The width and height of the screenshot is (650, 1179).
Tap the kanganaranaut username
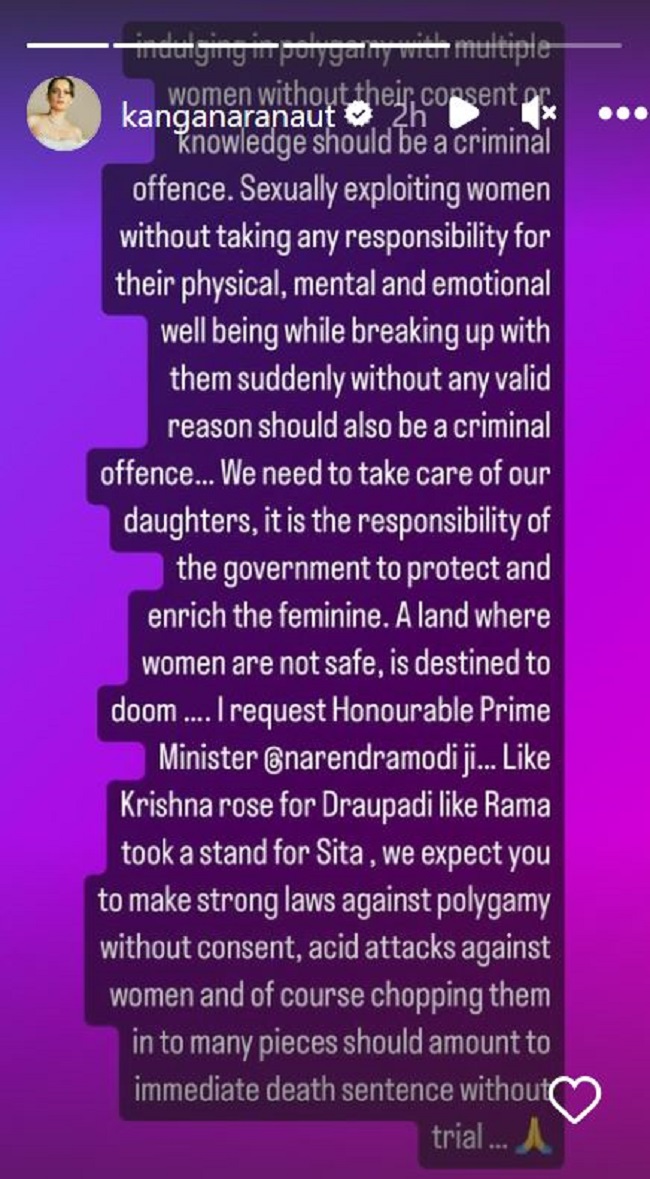coord(232,115)
